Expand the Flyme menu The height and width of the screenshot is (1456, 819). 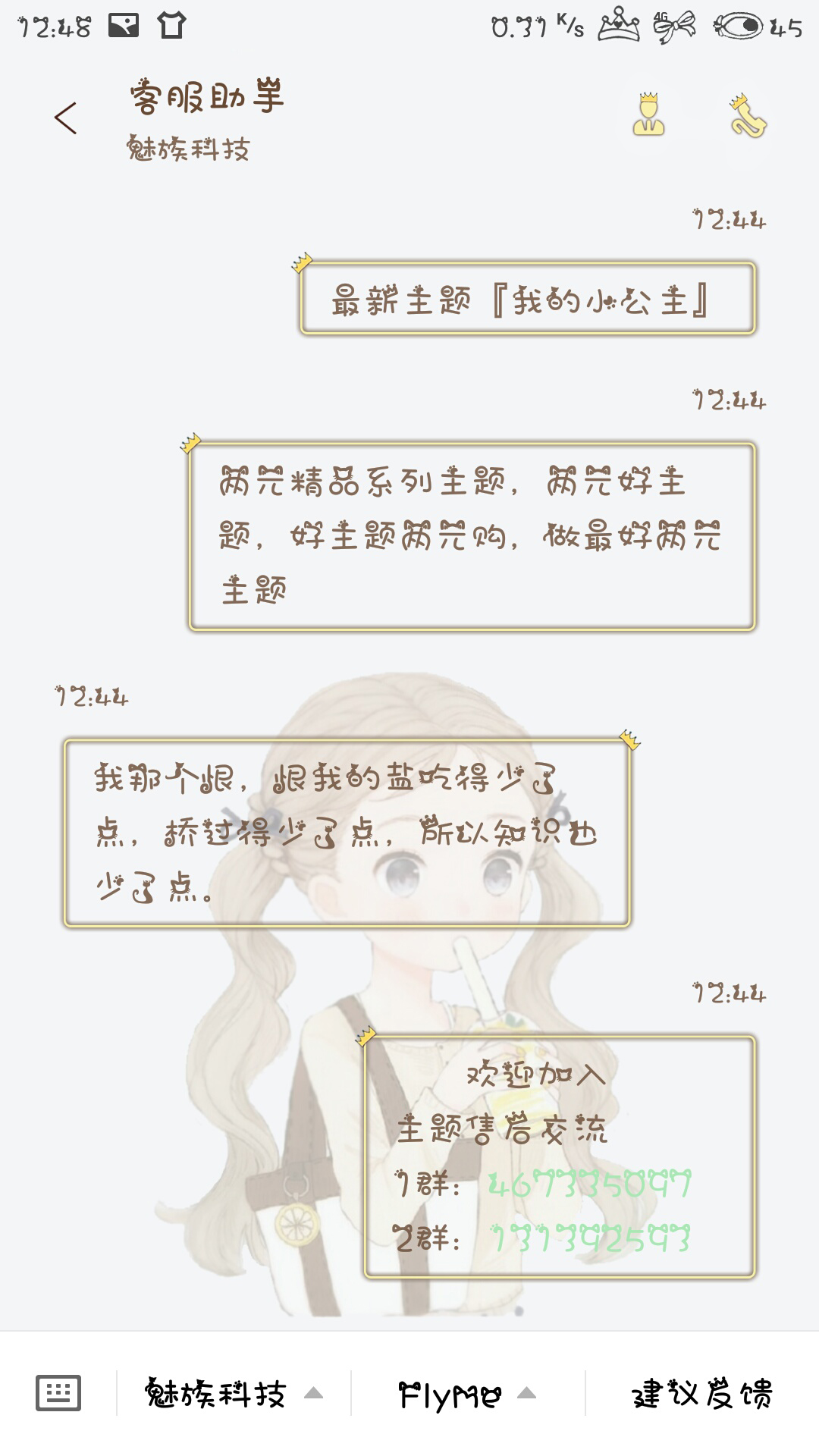467,1394
